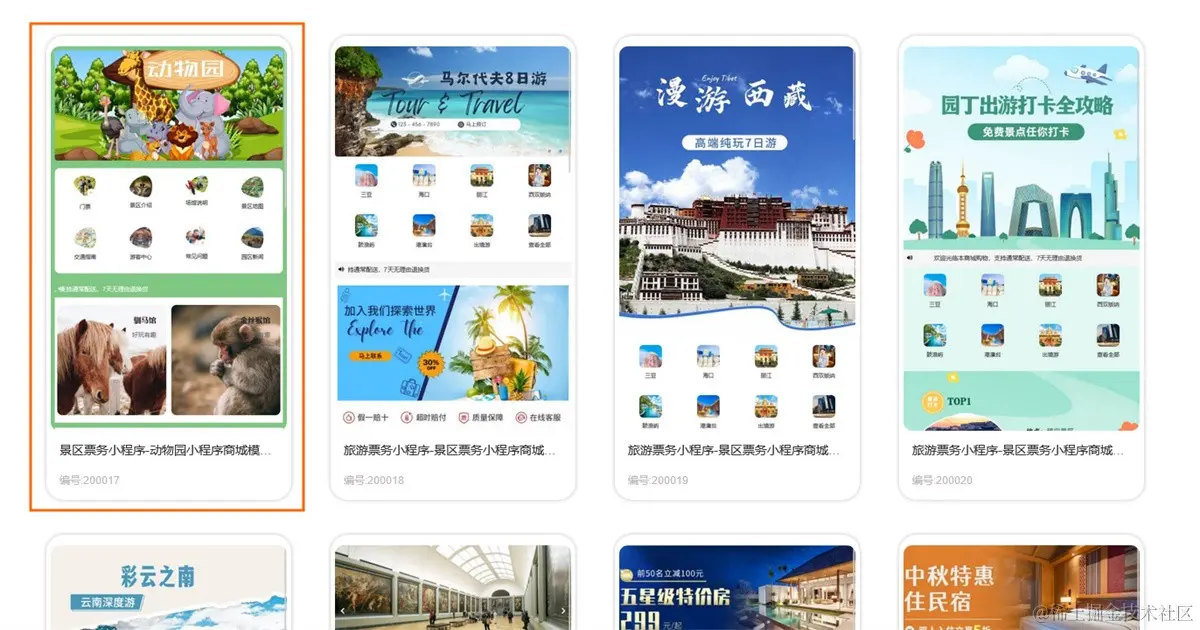Open the 中秋特惠住民宿 template card
This screenshot has width=1200, height=630.
(x=1020, y=588)
